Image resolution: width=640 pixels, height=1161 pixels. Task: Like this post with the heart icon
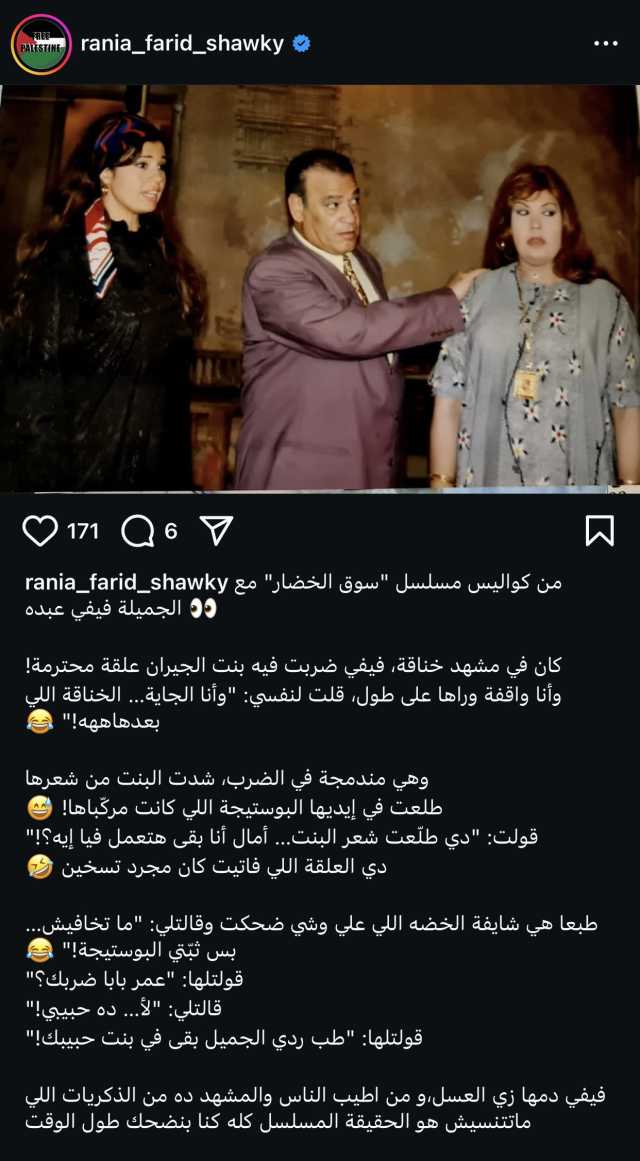coord(40,531)
